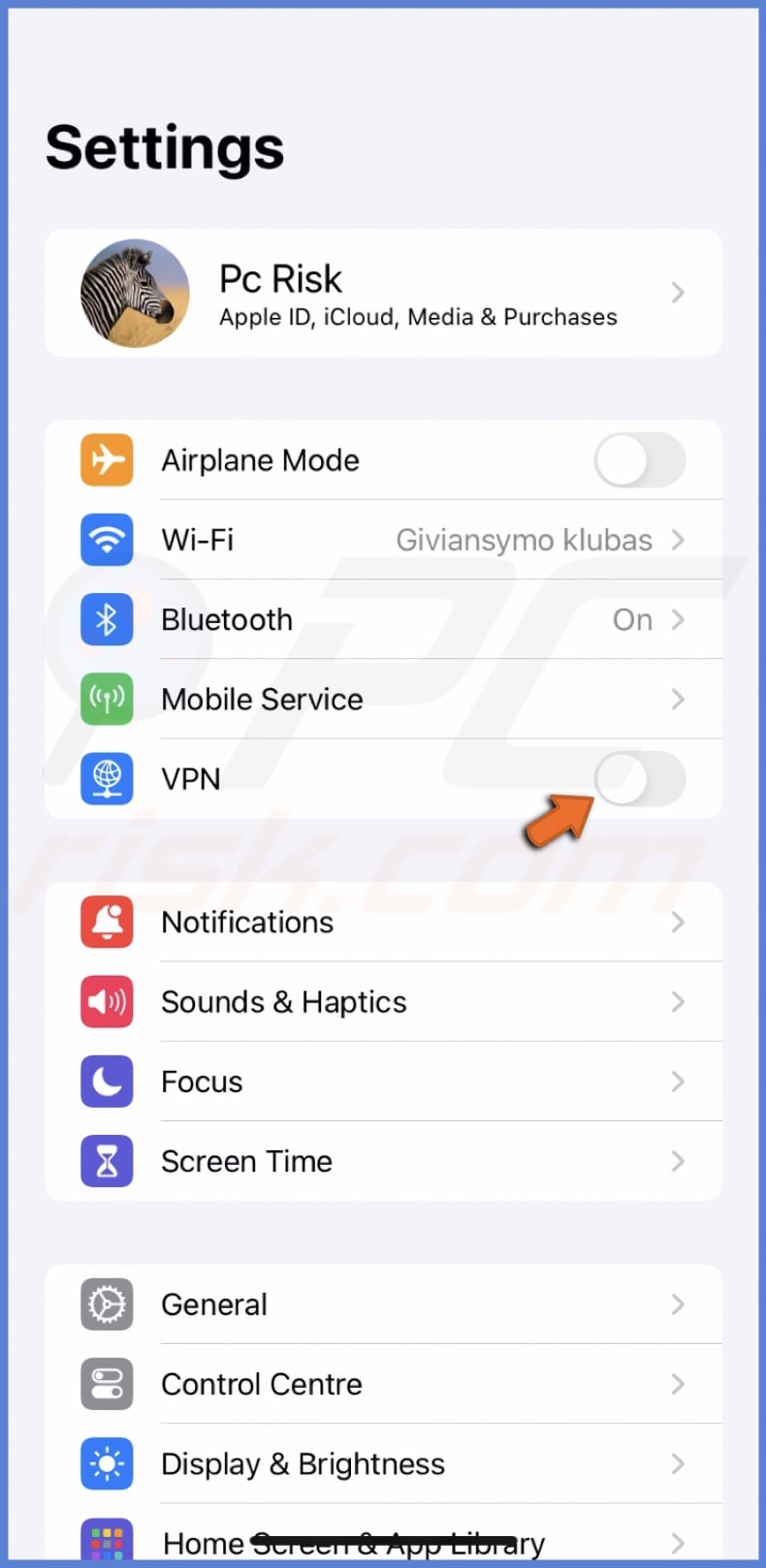This screenshot has height=1568, width=766.
Task: Tap the Mobile Service antenna icon
Action: 107,699
